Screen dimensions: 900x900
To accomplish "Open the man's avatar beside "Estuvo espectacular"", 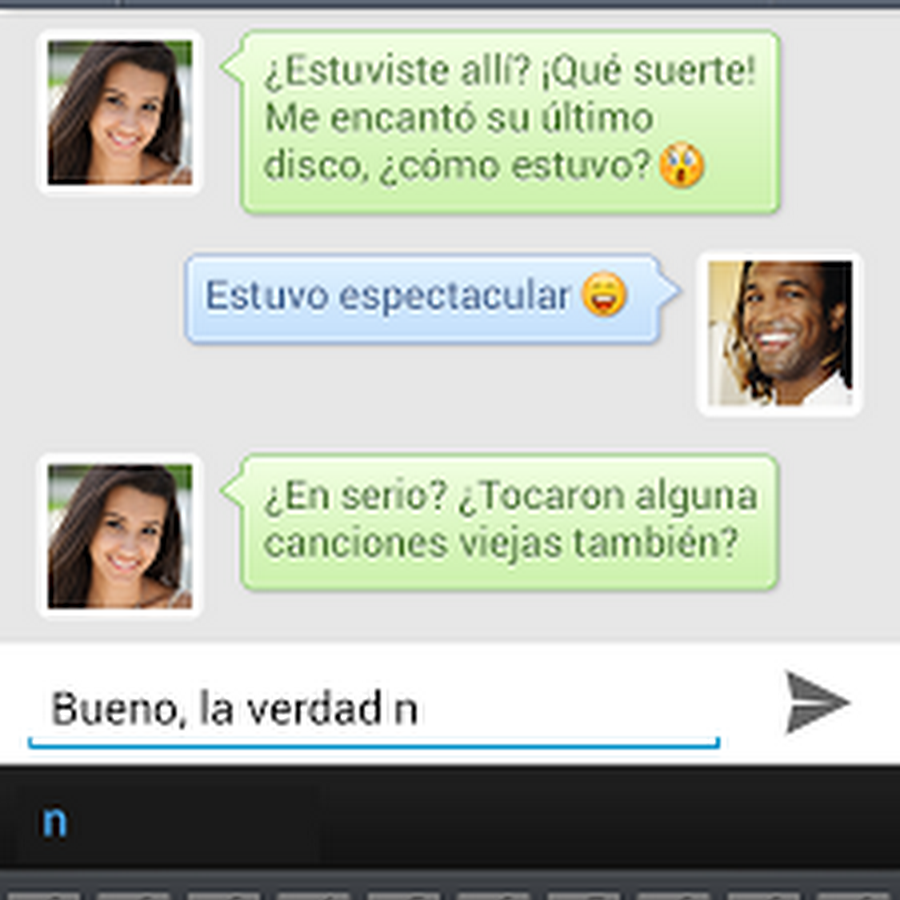I will (x=780, y=332).
